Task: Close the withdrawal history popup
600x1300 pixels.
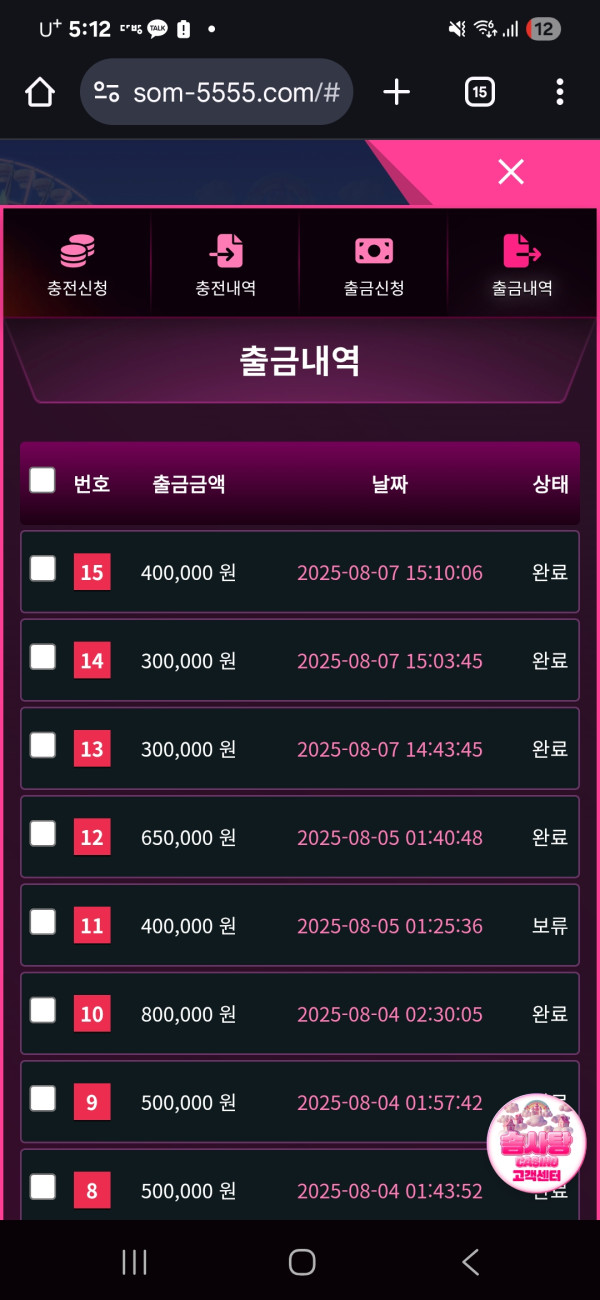Action: (x=511, y=172)
